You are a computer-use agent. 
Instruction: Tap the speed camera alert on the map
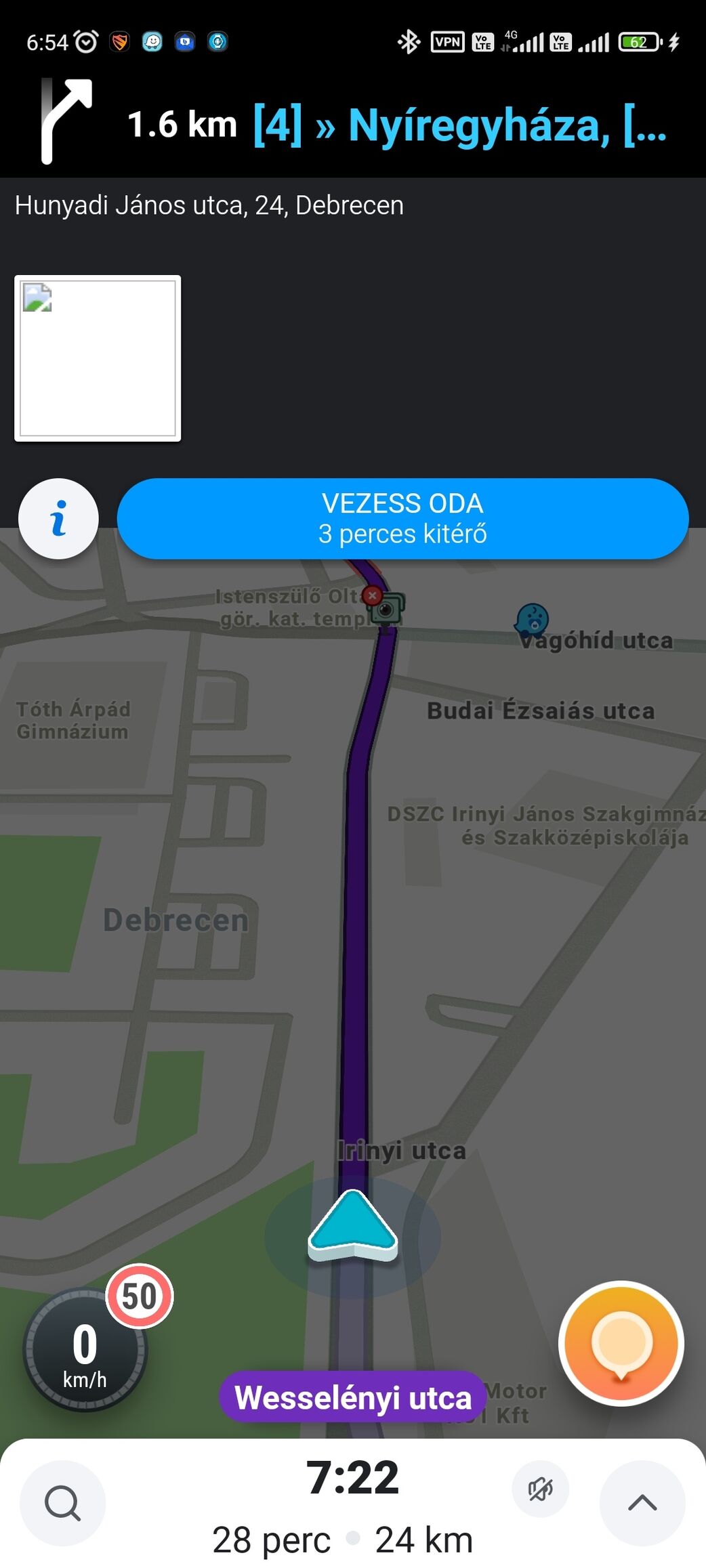pos(386,608)
